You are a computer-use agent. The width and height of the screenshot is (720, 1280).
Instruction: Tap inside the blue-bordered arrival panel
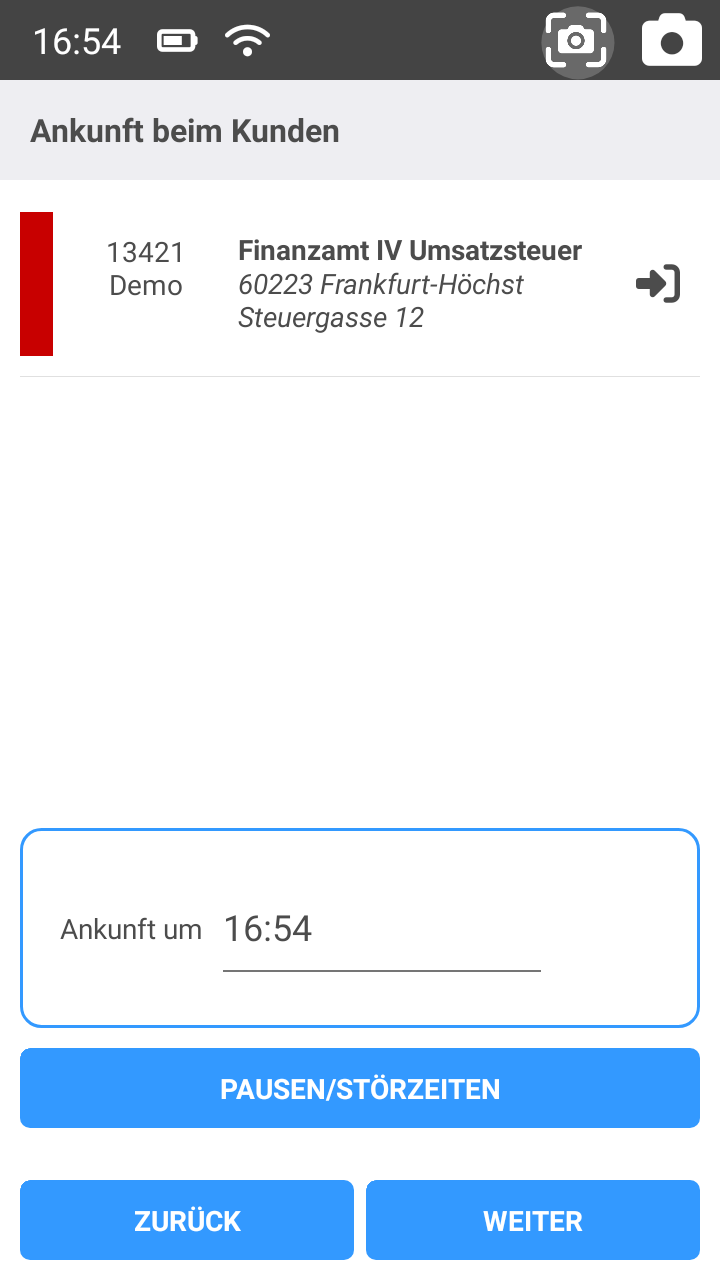[x=359, y=927]
